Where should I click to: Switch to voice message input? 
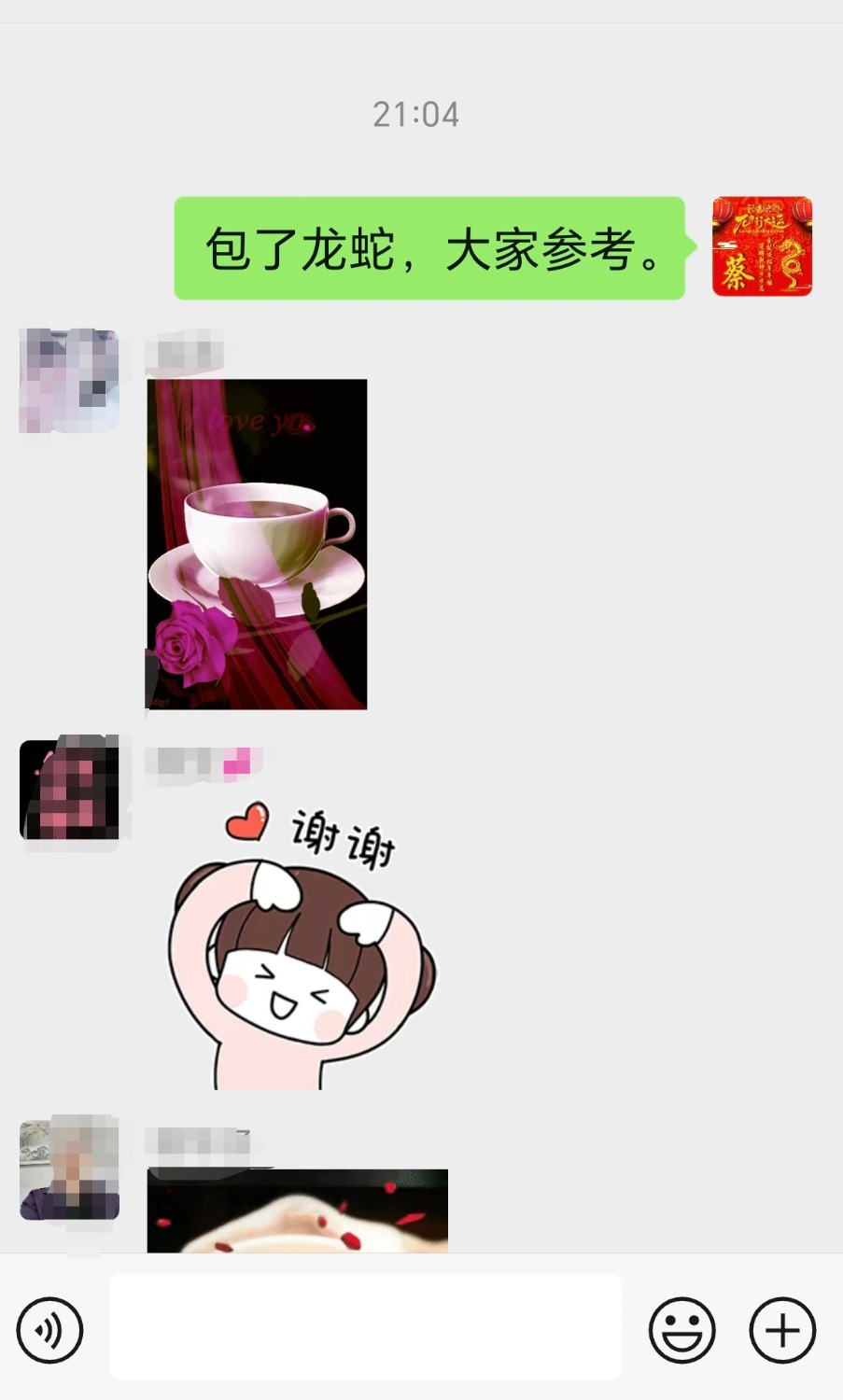[x=49, y=1330]
